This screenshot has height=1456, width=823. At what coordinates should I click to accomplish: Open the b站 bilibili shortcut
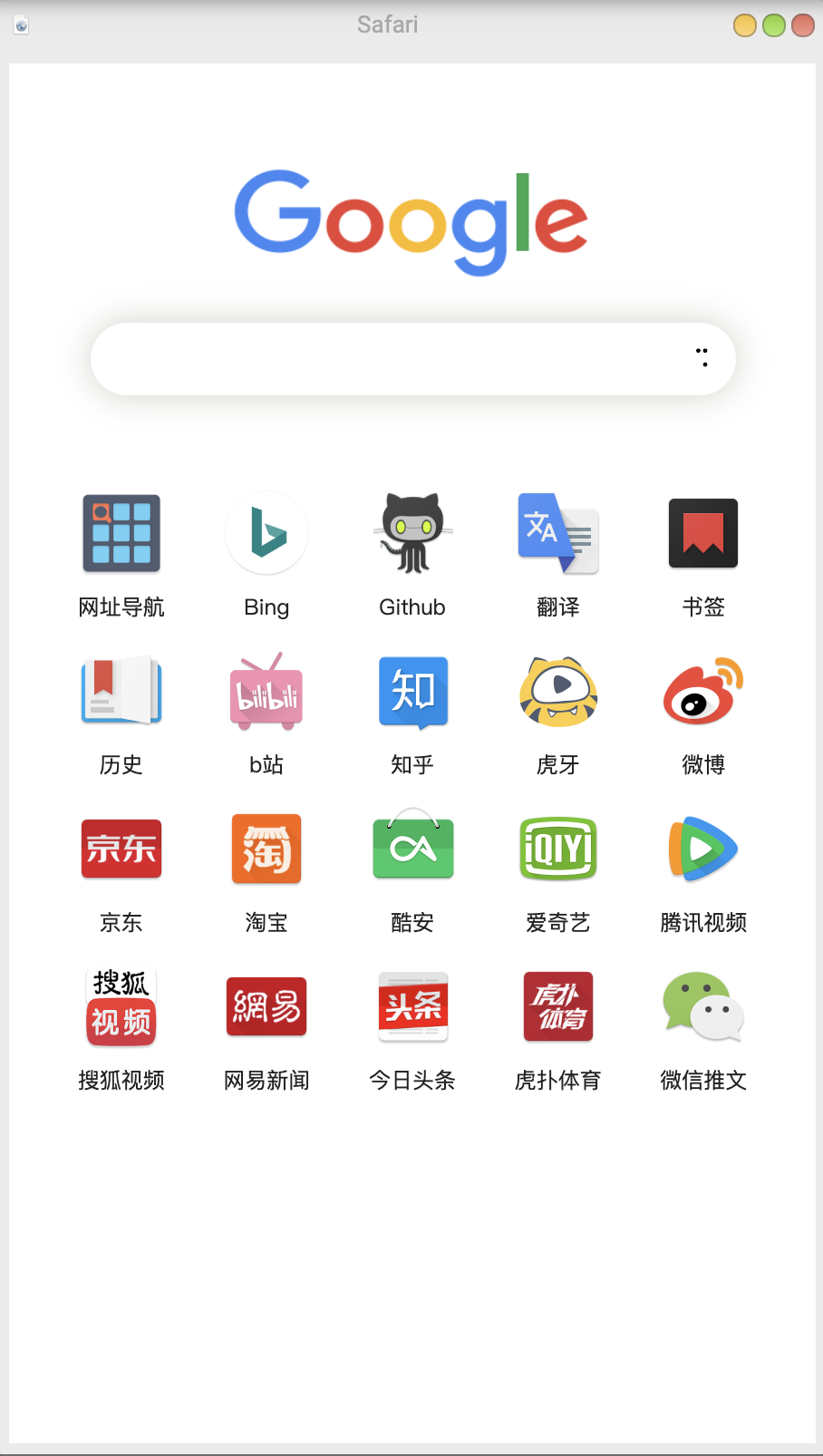(x=266, y=692)
